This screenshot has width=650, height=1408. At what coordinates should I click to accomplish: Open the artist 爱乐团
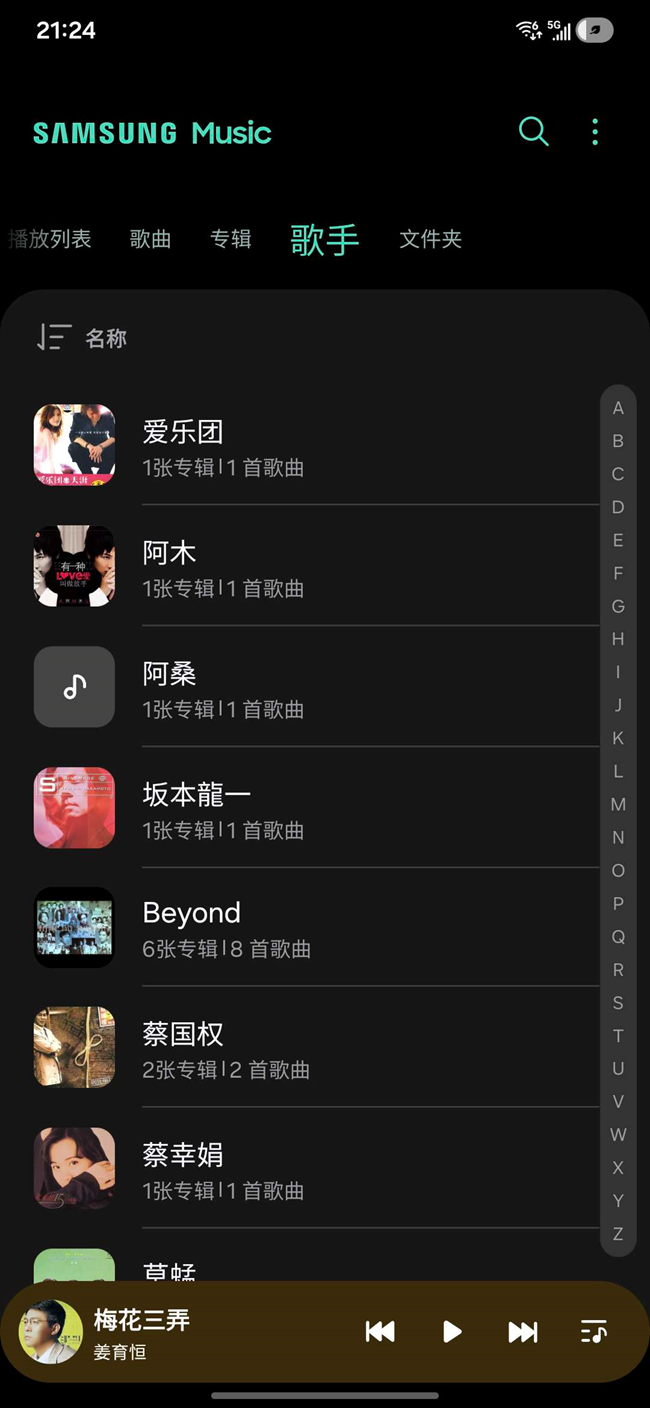click(300, 445)
